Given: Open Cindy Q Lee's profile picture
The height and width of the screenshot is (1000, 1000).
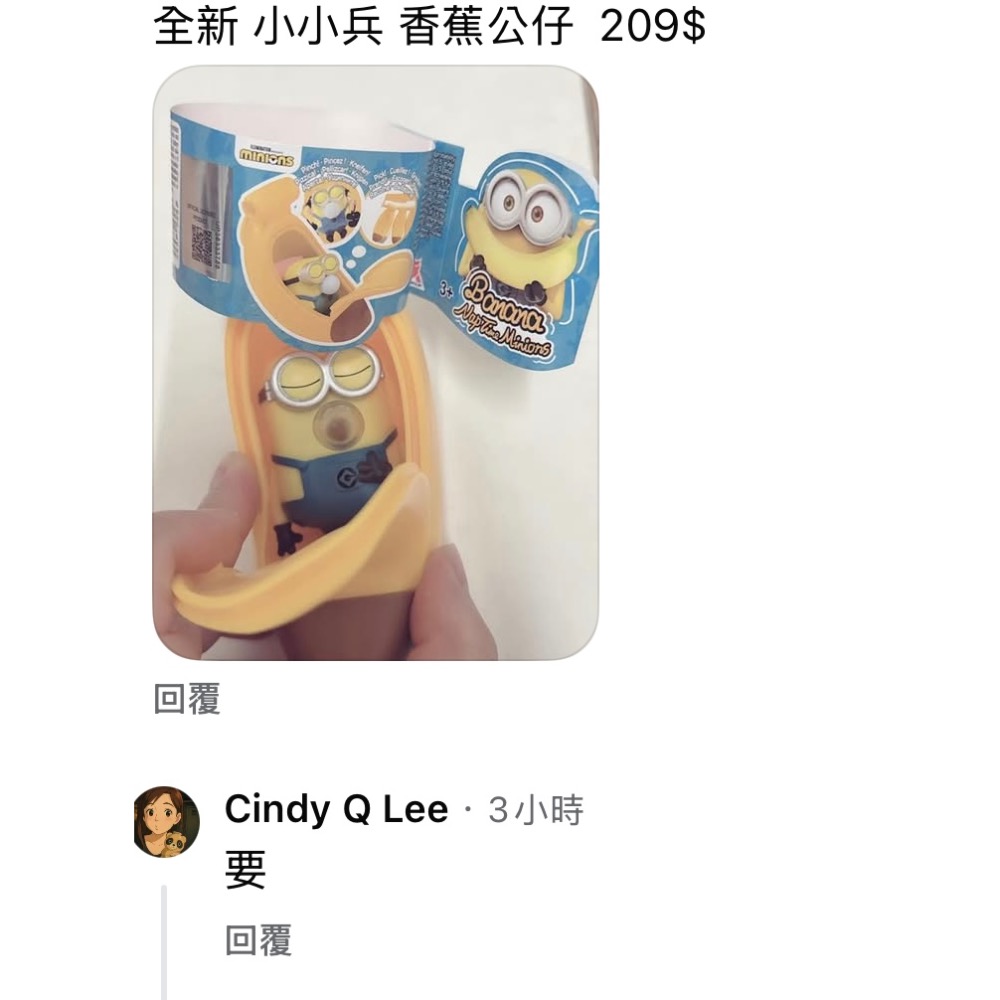Looking at the screenshot, I should click(167, 822).
